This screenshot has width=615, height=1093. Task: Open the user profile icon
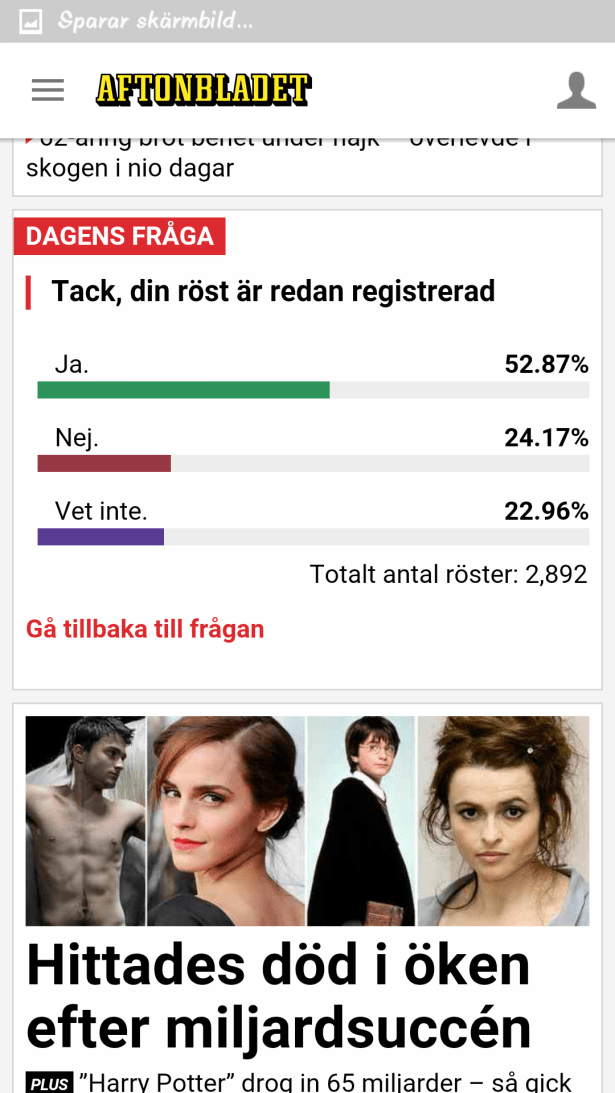[x=576, y=90]
